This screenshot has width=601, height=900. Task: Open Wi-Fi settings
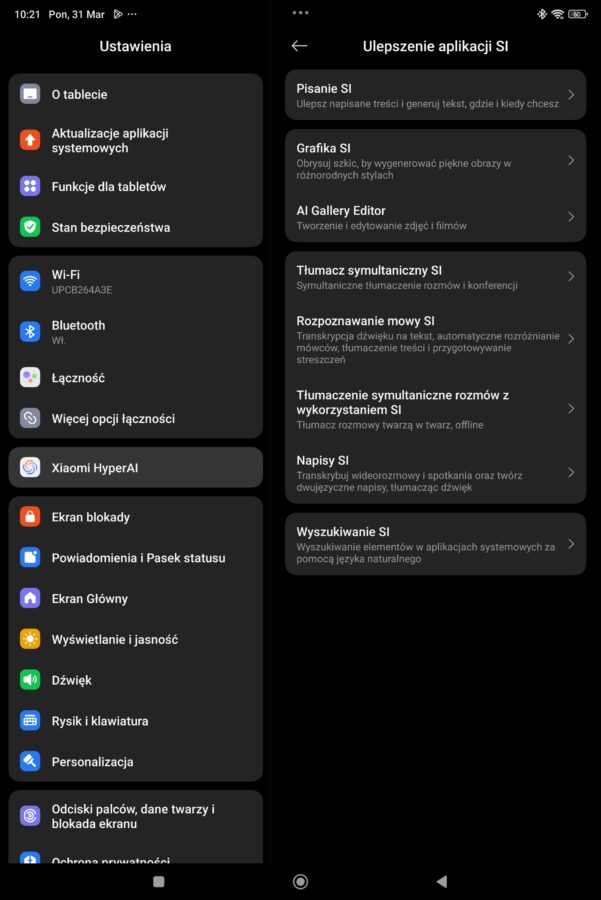click(x=135, y=281)
